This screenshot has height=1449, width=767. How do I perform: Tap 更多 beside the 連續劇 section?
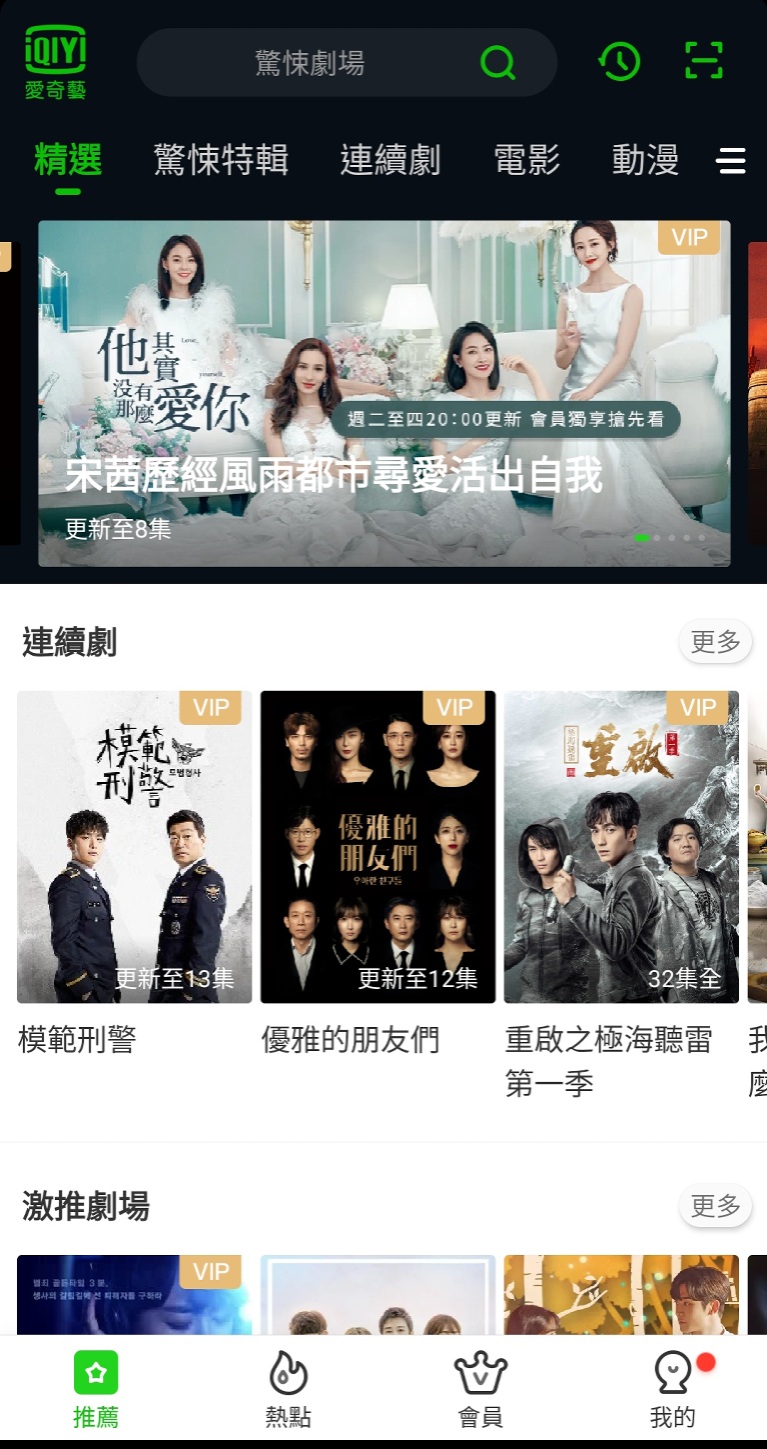(715, 642)
